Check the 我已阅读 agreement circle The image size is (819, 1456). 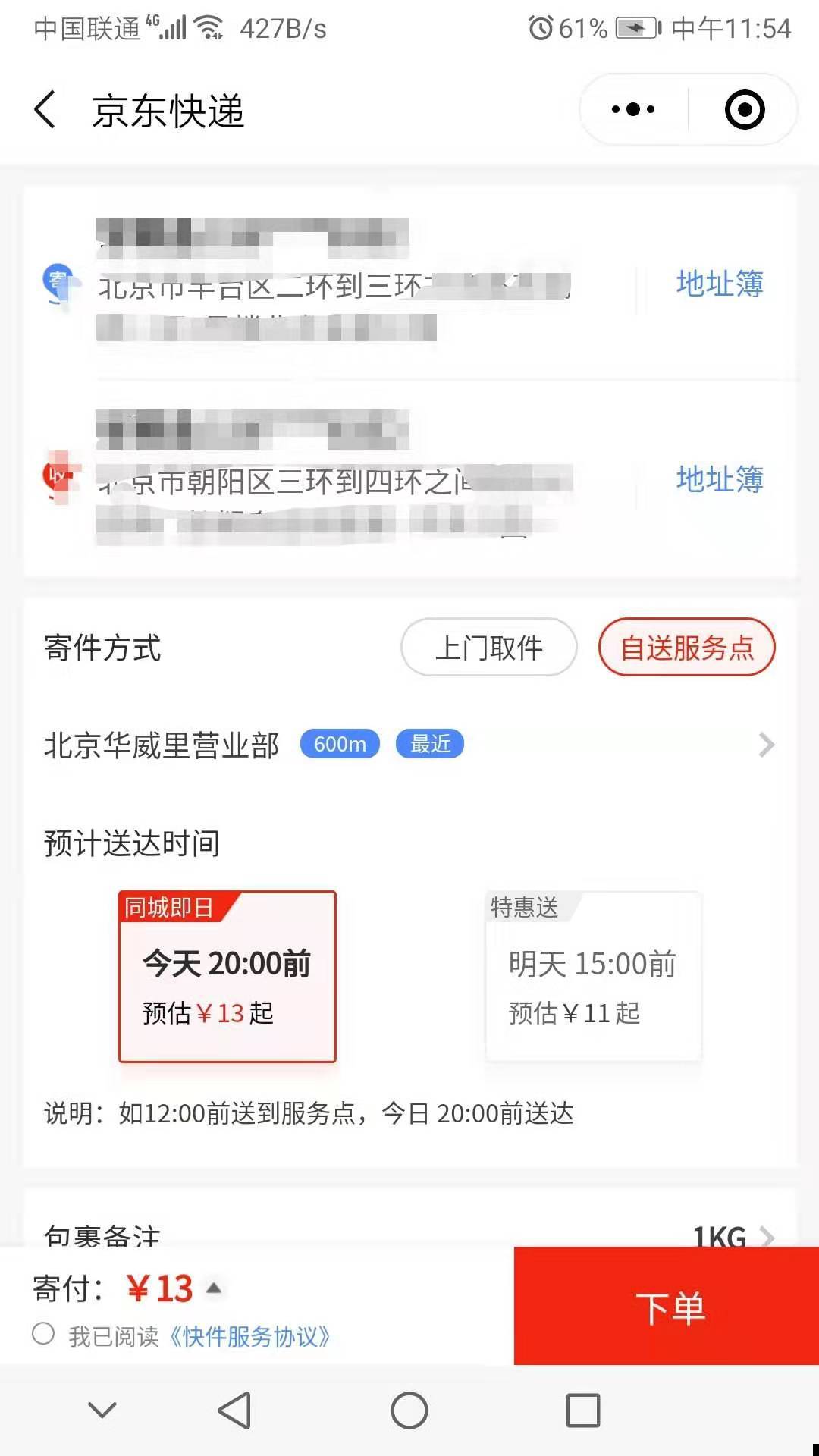43,1334
